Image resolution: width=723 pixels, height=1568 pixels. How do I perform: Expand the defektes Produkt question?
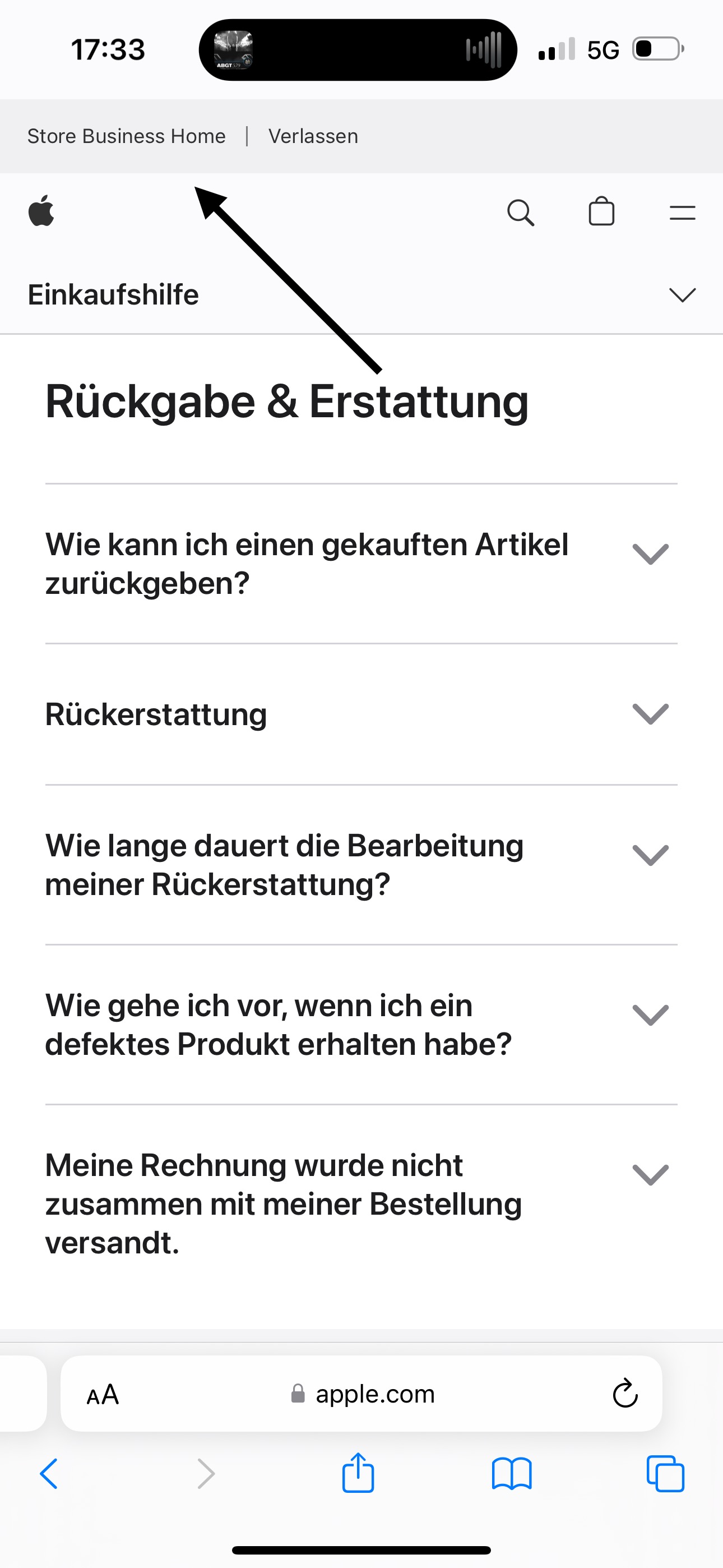650,1014
